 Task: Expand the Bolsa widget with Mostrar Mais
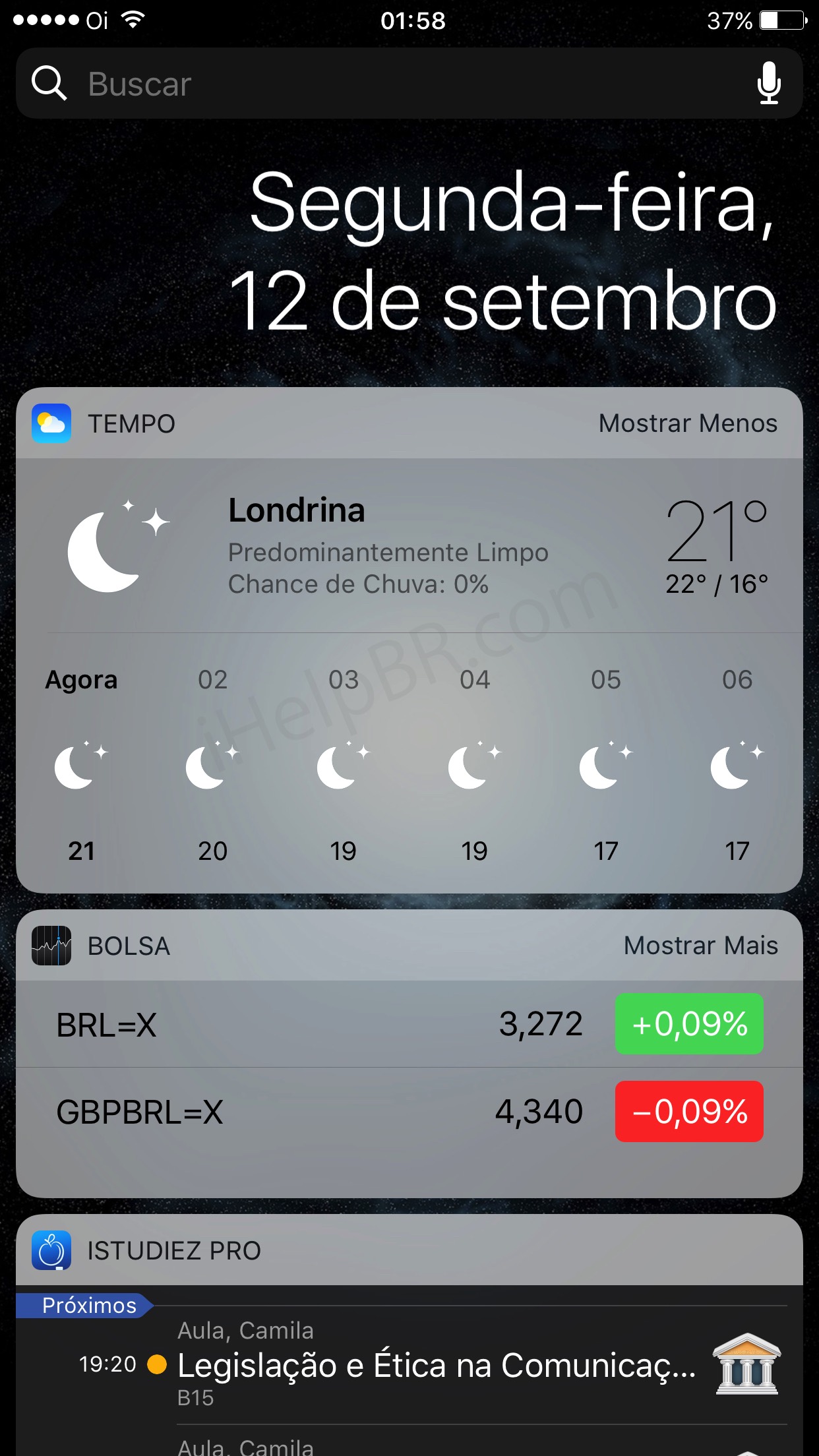700,946
